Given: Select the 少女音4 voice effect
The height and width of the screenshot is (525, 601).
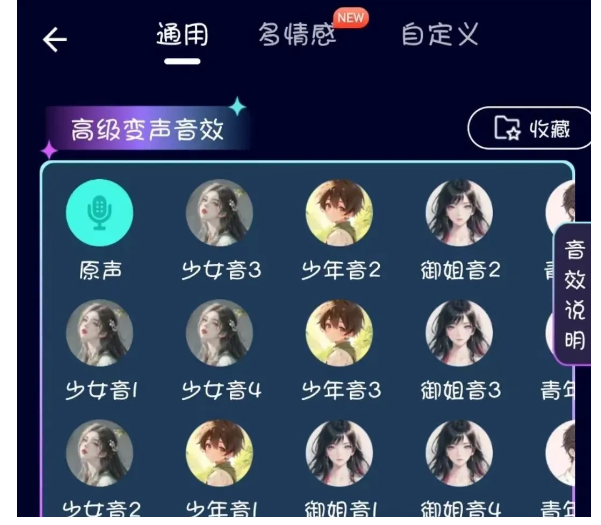Looking at the screenshot, I should (219, 333).
